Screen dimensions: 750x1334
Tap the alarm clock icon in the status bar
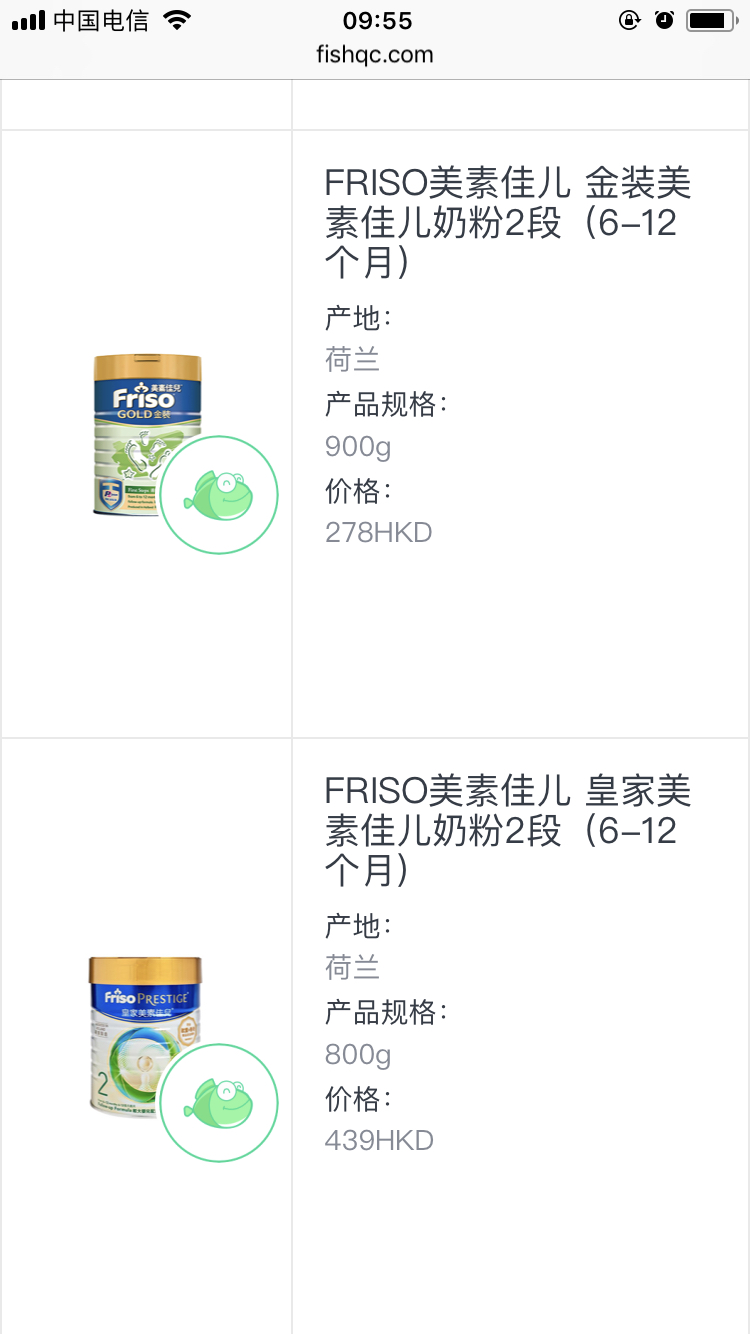pos(663,19)
